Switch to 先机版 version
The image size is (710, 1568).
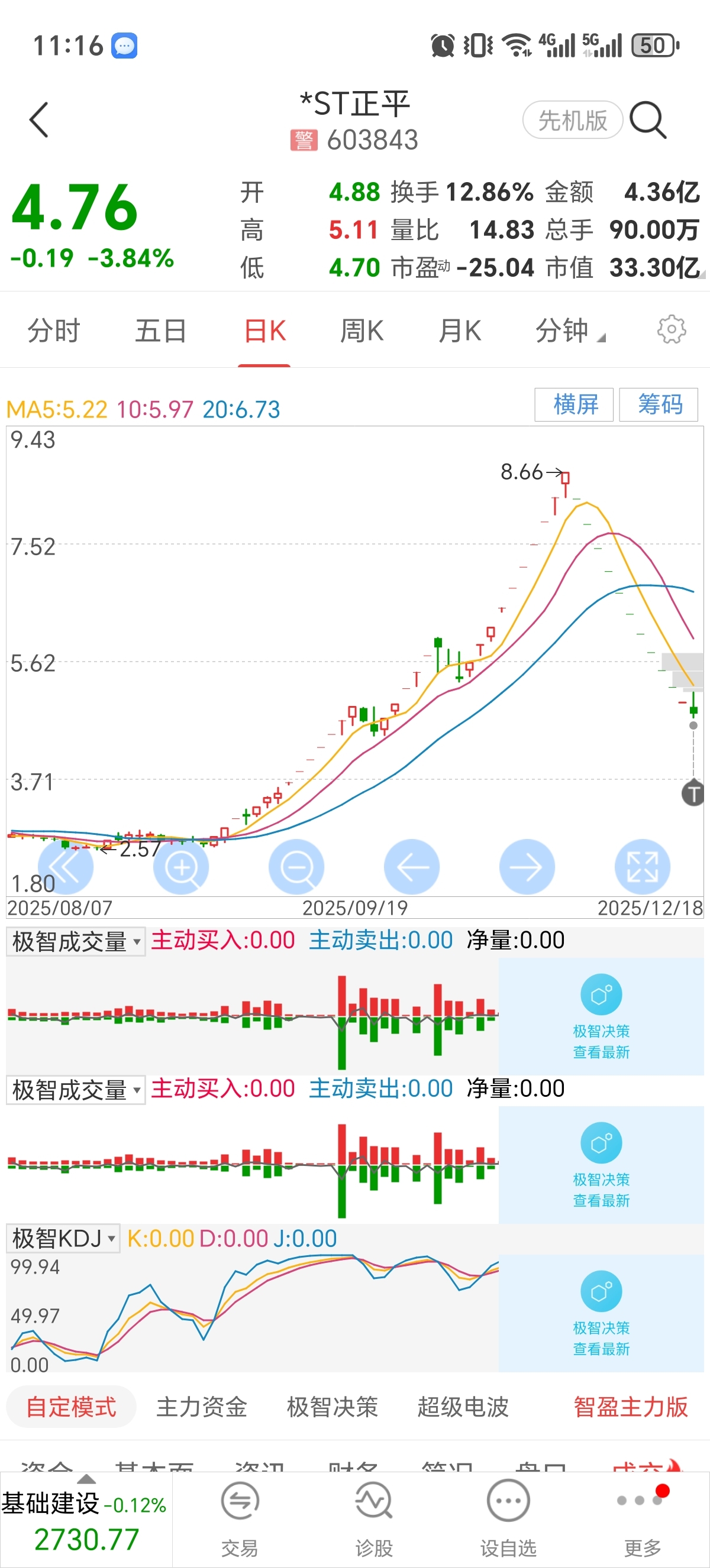(572, 120)
